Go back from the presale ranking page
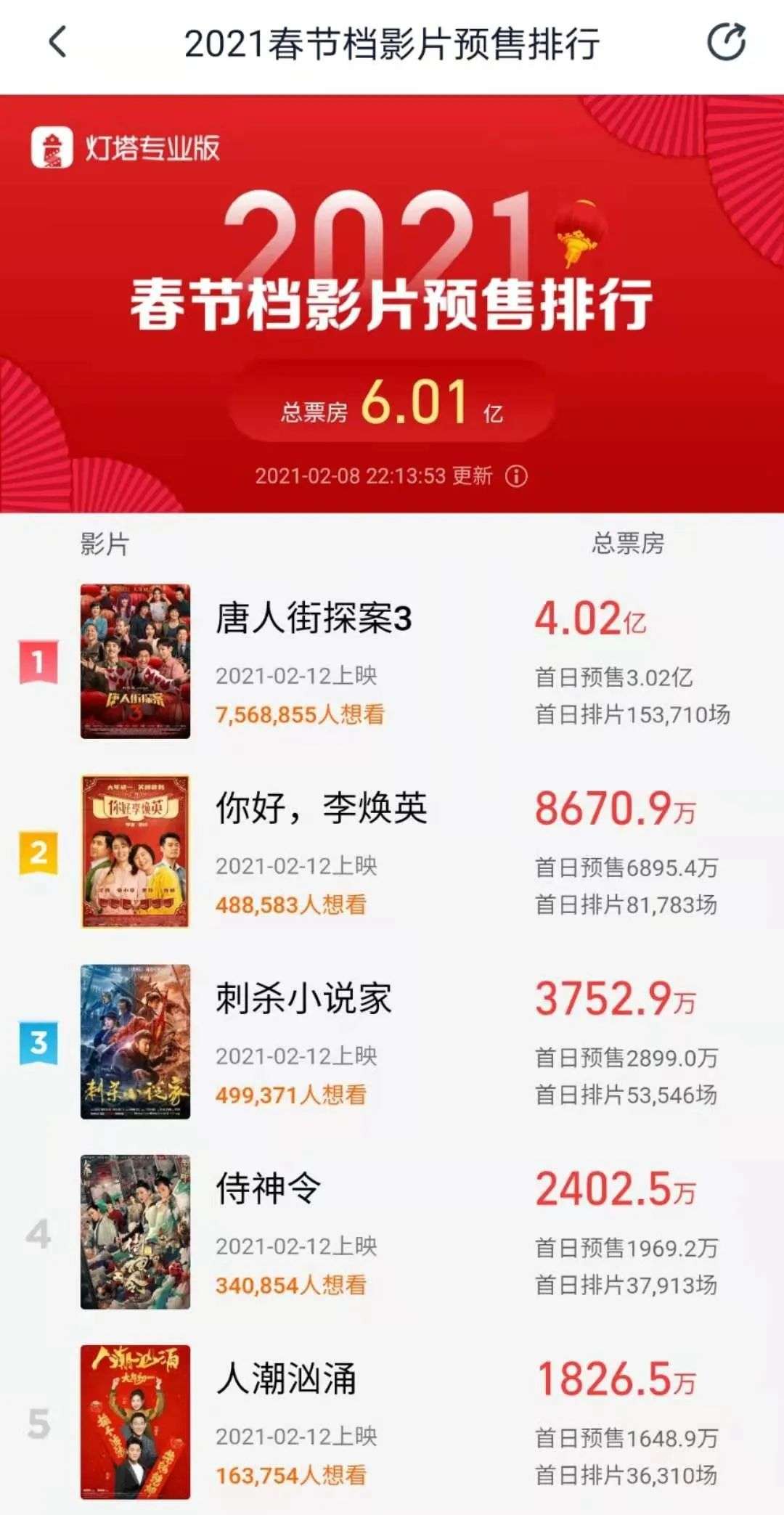The width and height of the screenshot is (784, 1515). [x=58, y=42]
